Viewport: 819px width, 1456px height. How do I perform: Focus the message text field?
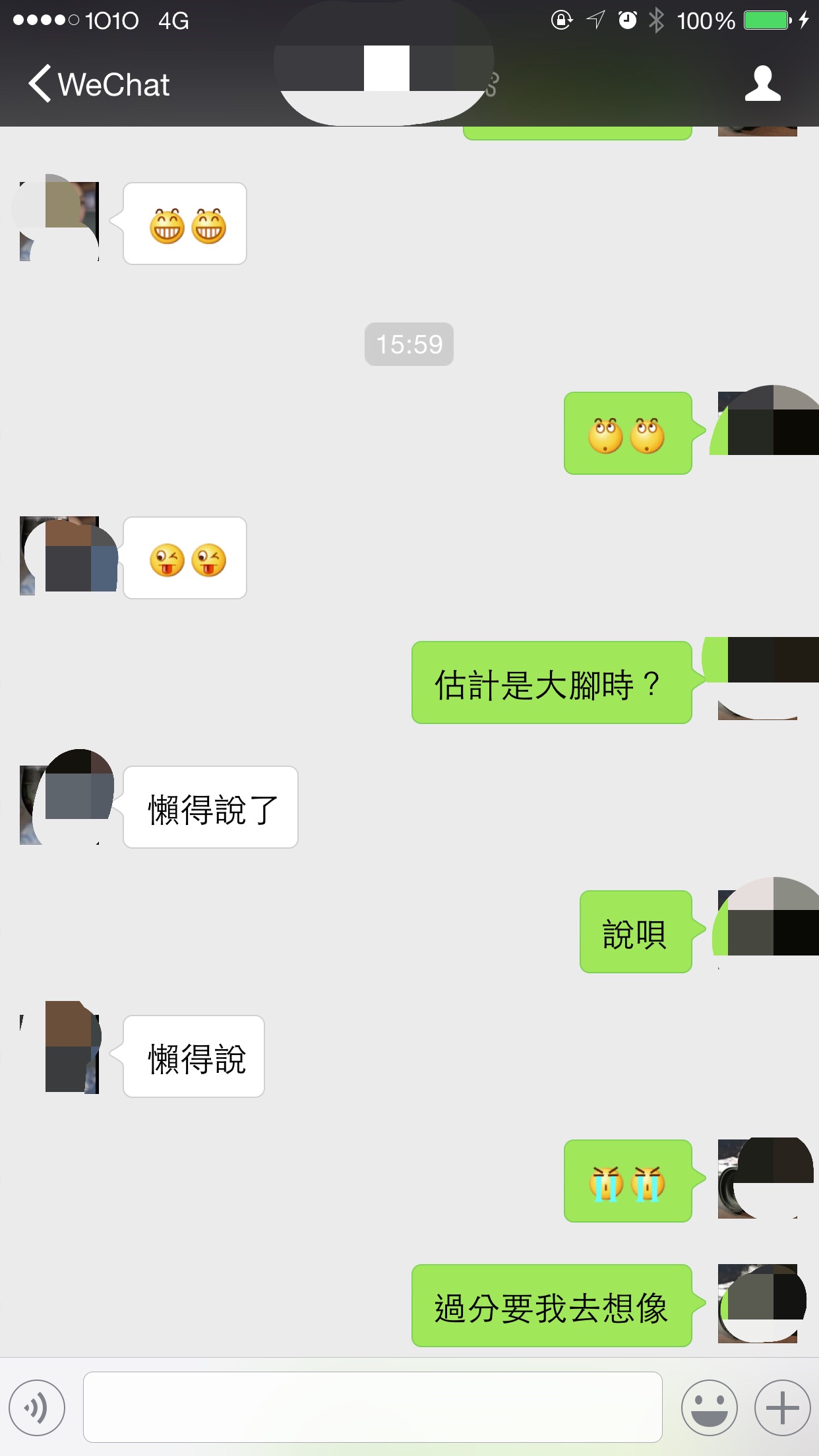(x=373, y=1407)
